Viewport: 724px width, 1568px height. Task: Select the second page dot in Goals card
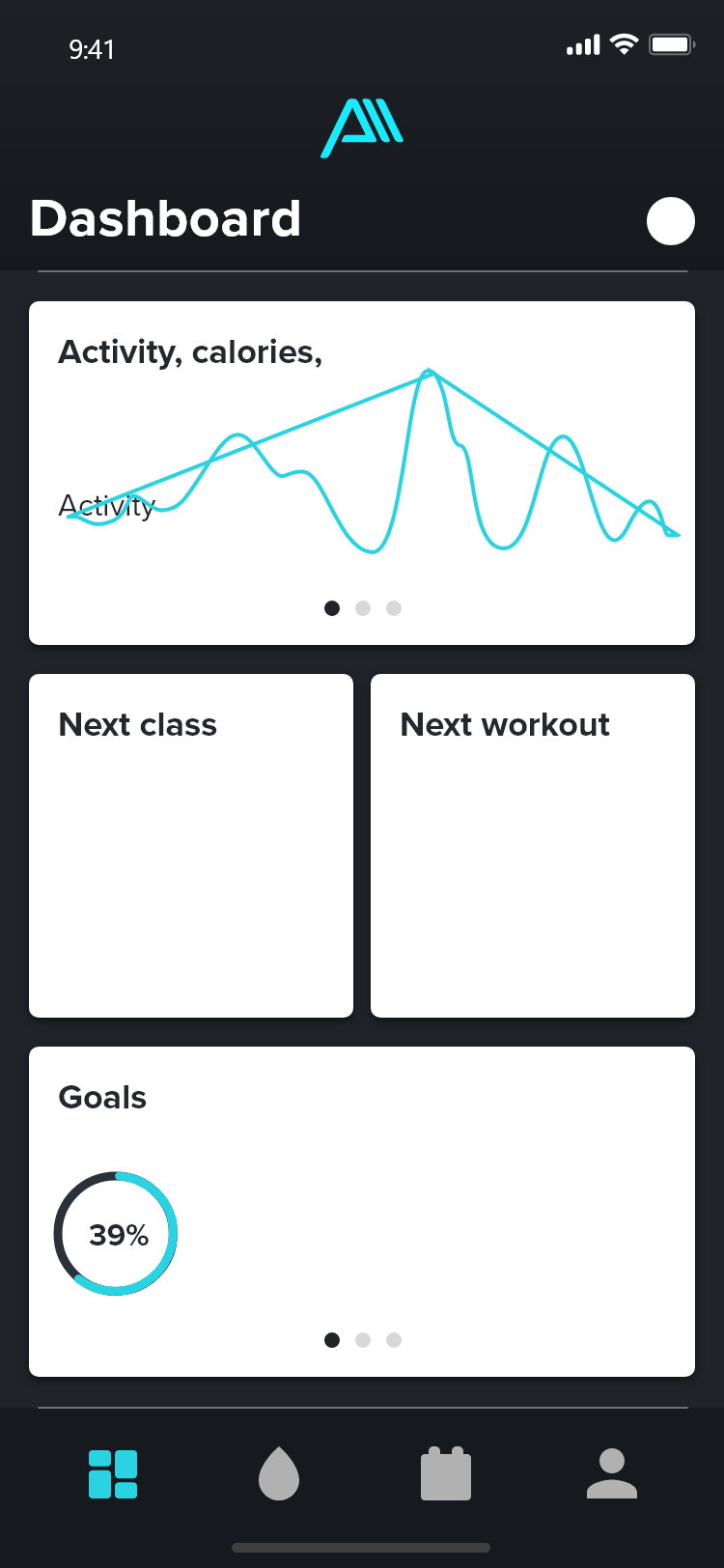[363, 1340]
